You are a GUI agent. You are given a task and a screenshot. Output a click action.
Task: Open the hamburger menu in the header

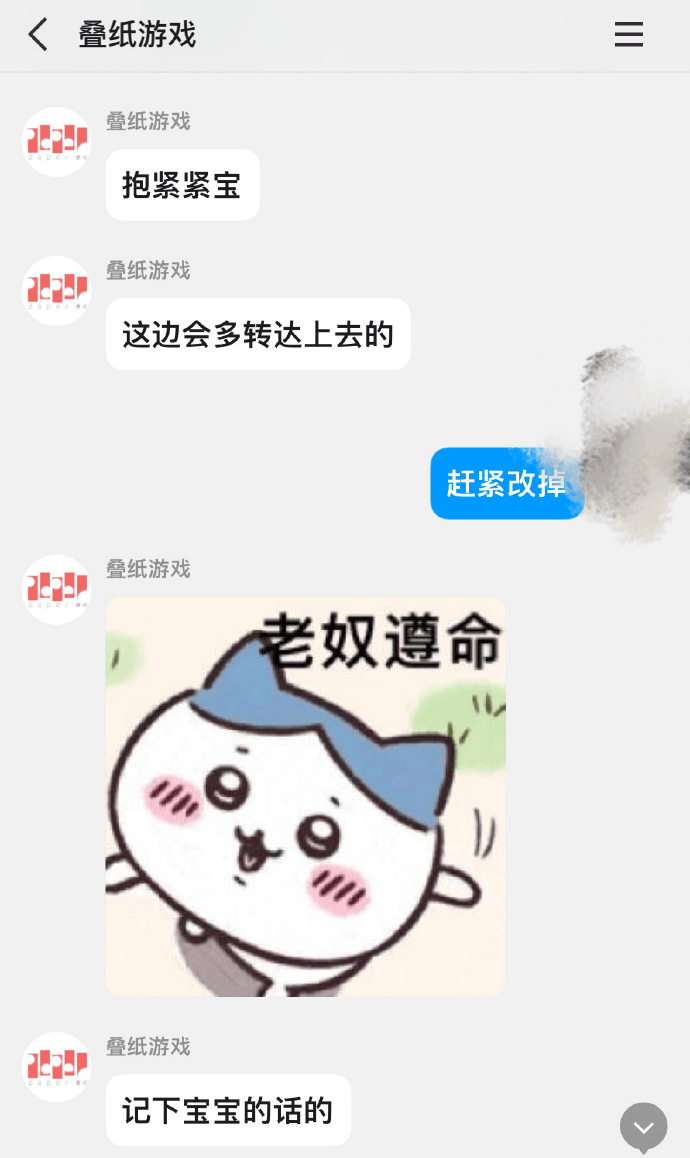tap(628, 35)
